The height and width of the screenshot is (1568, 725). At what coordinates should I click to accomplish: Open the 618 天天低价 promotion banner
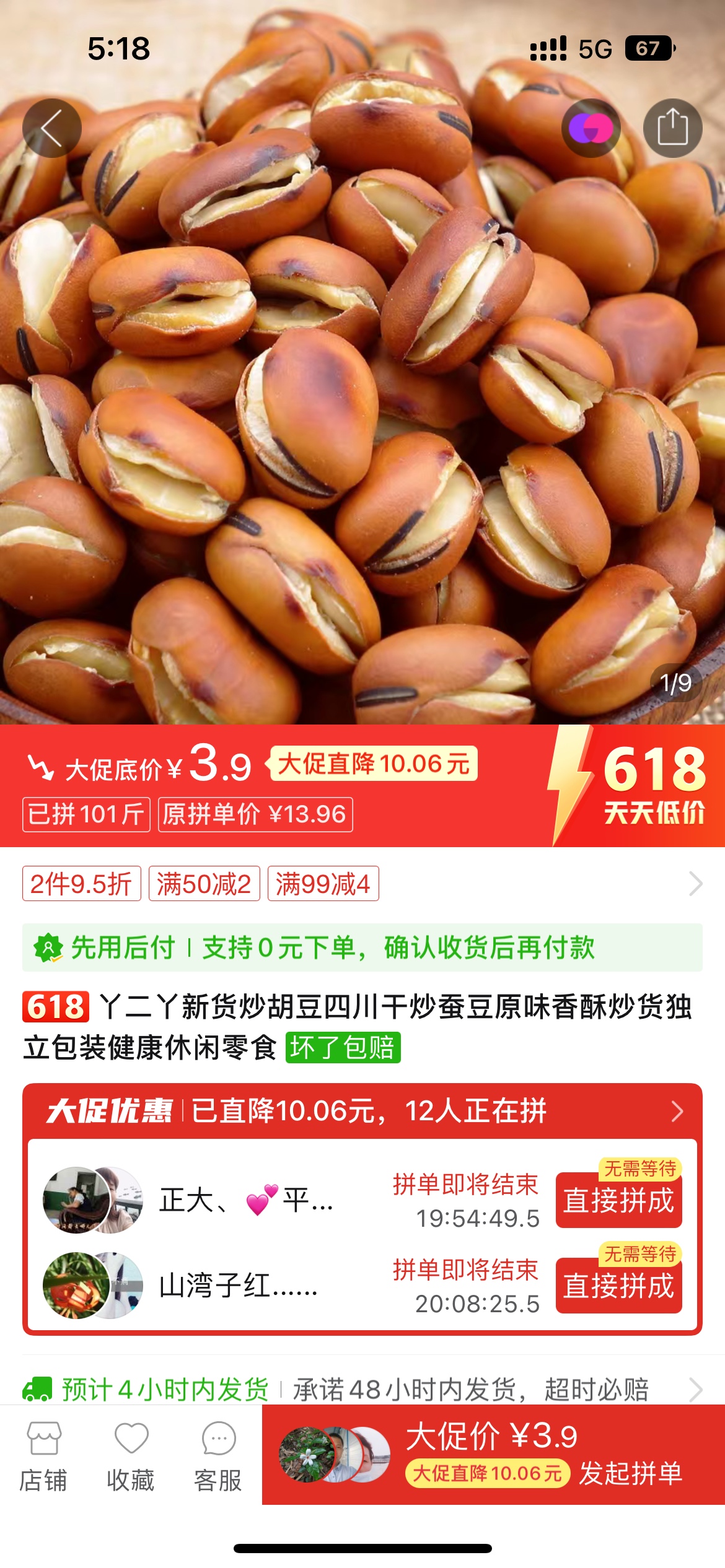[637, 785]
